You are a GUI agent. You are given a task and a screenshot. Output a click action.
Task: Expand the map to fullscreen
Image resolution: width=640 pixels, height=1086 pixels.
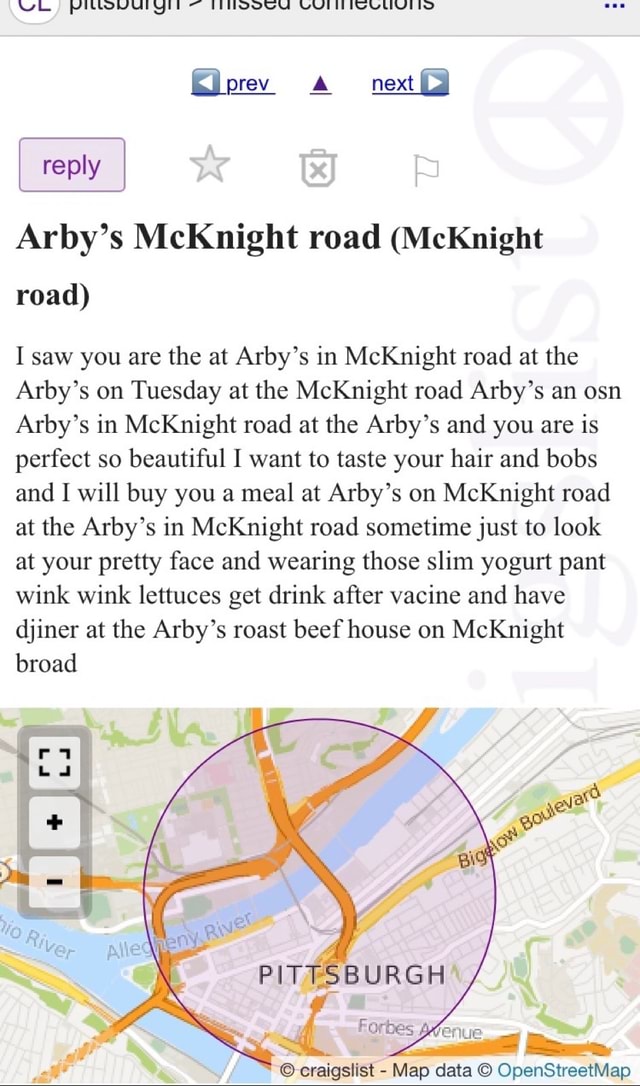(x=54, y=762)
